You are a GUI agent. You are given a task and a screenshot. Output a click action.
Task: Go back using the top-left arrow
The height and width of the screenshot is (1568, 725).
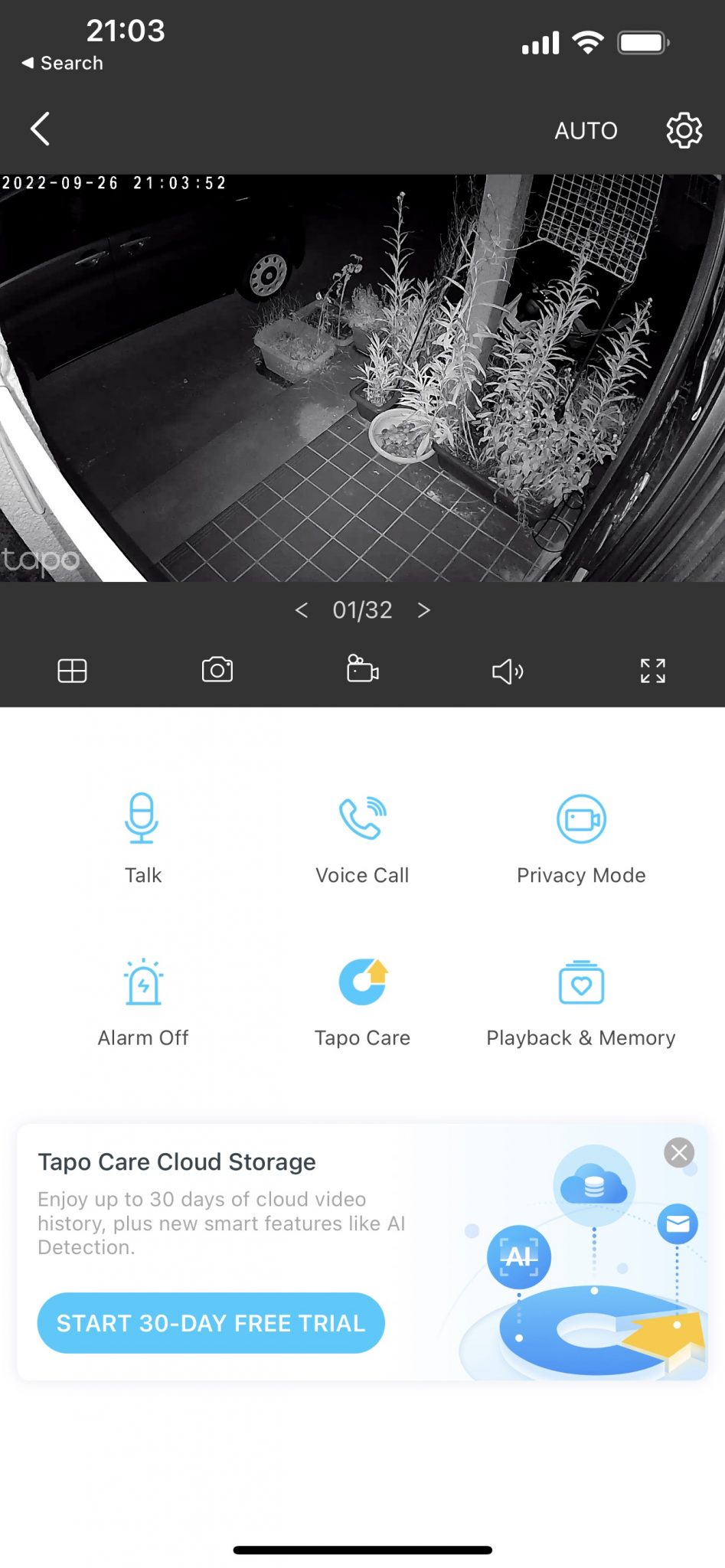click(40, 129)
